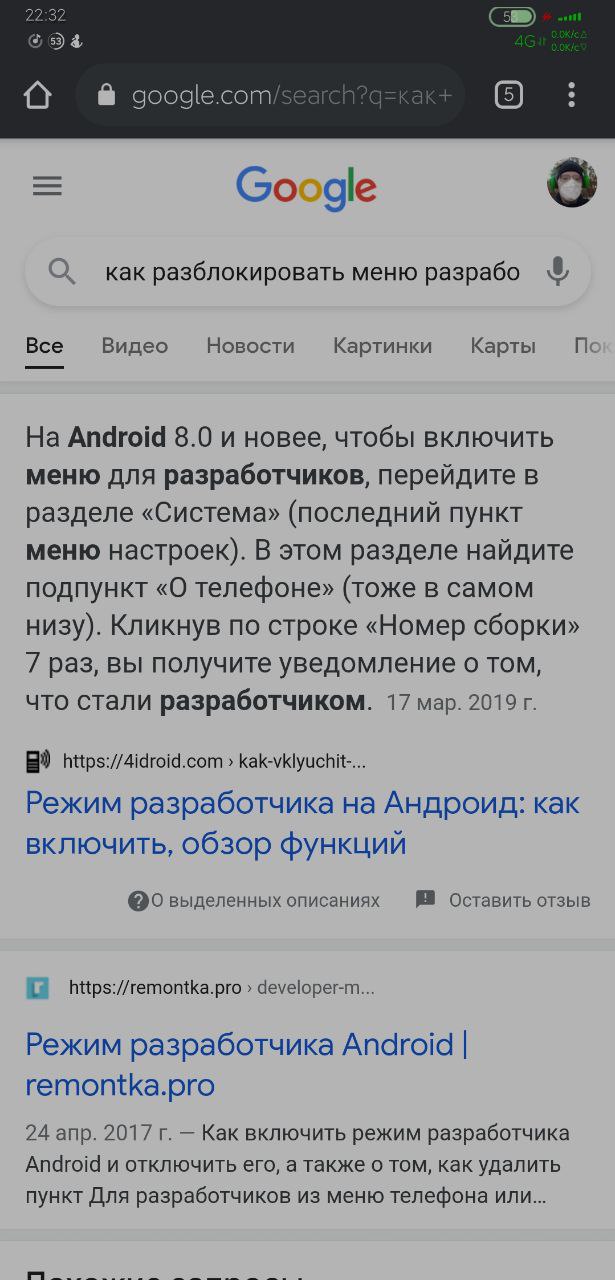Select the Все results tab
The height and width of the screenshot is (1280, 615).
point(44,346)
